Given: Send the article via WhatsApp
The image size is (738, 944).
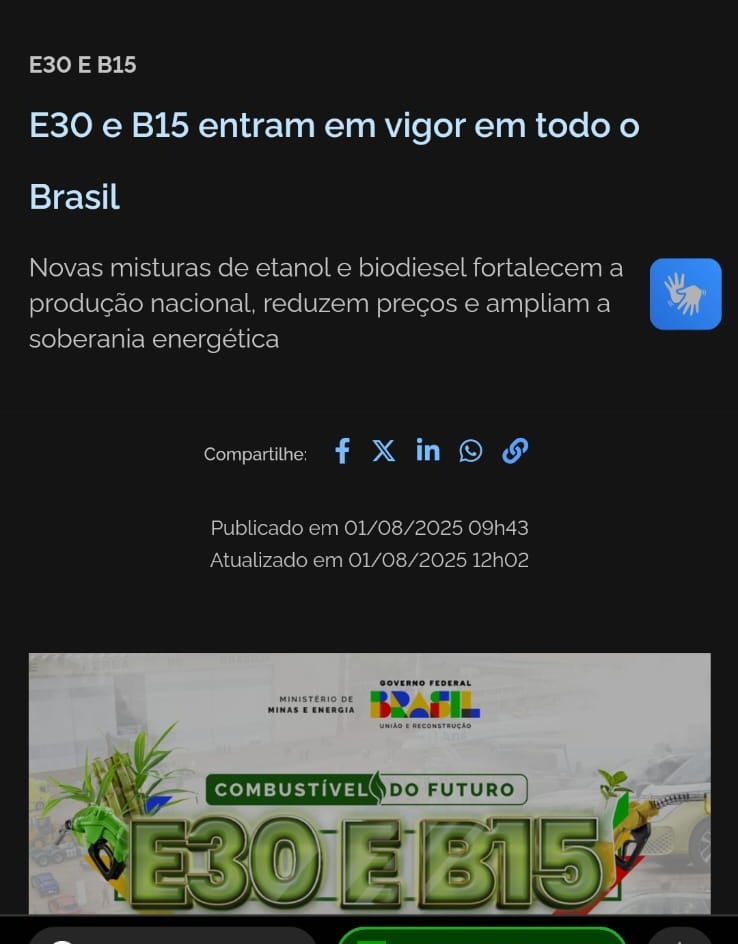Looking at the screenshot, I should (x=471, y=451).
